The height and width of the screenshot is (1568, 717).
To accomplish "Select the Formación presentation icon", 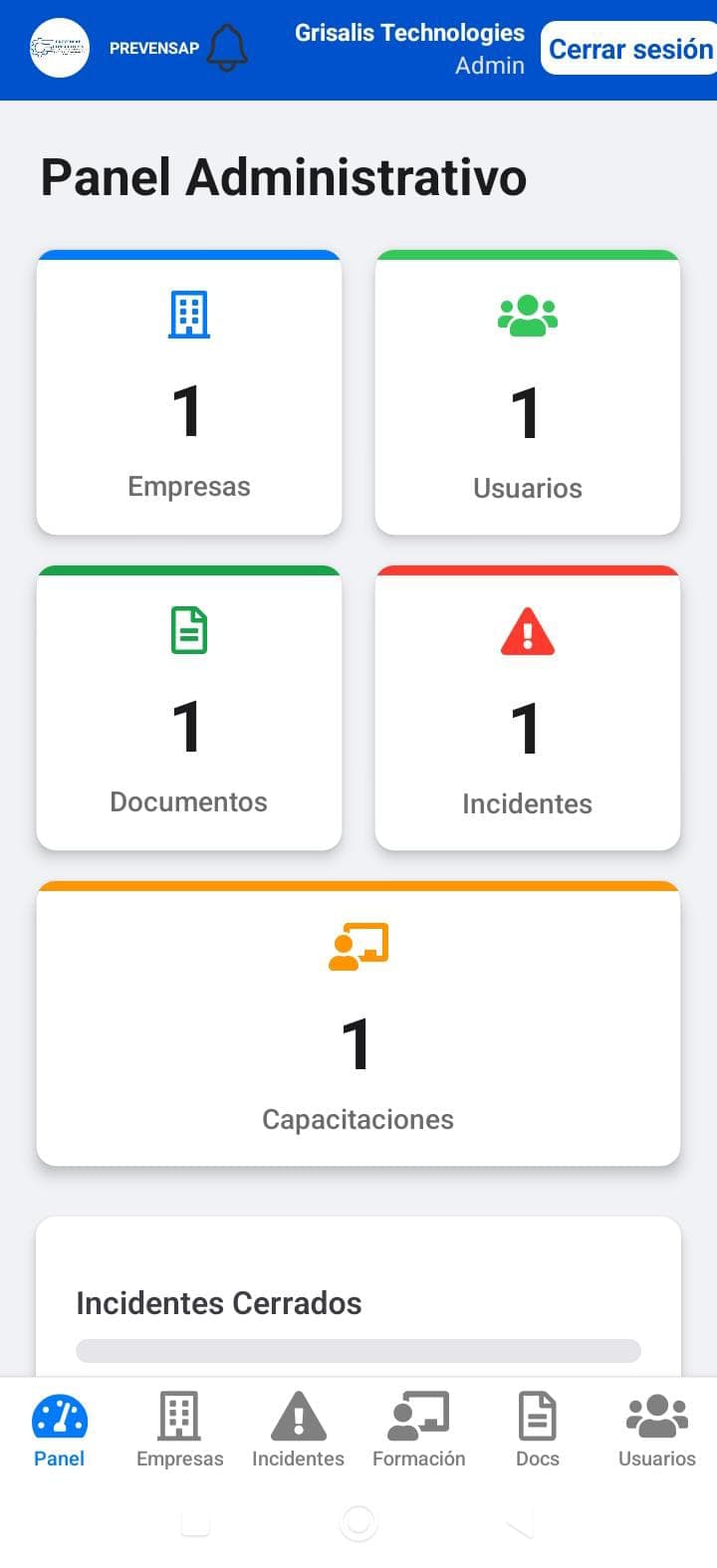I will point(418,1413).
